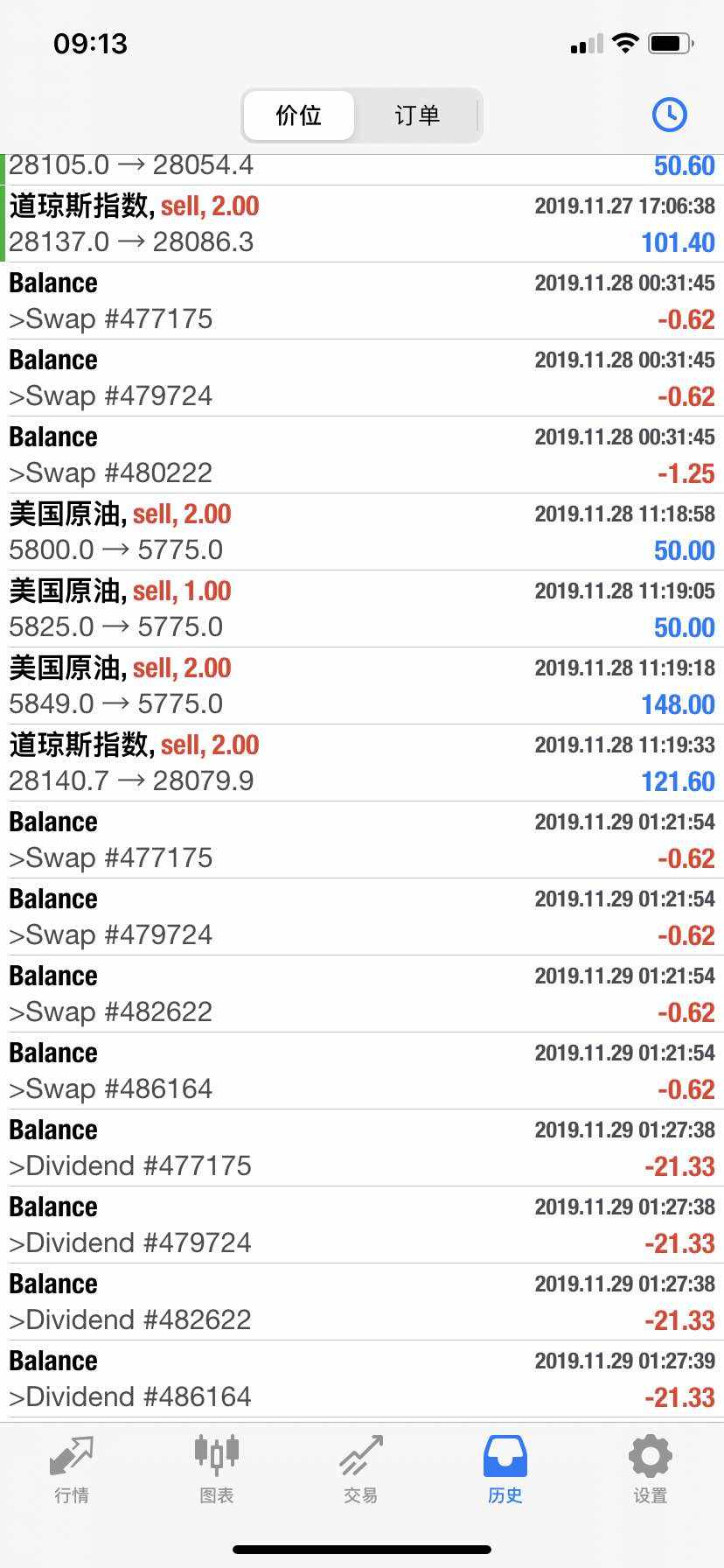Switch to the 交易 tab

(360, 1468)
